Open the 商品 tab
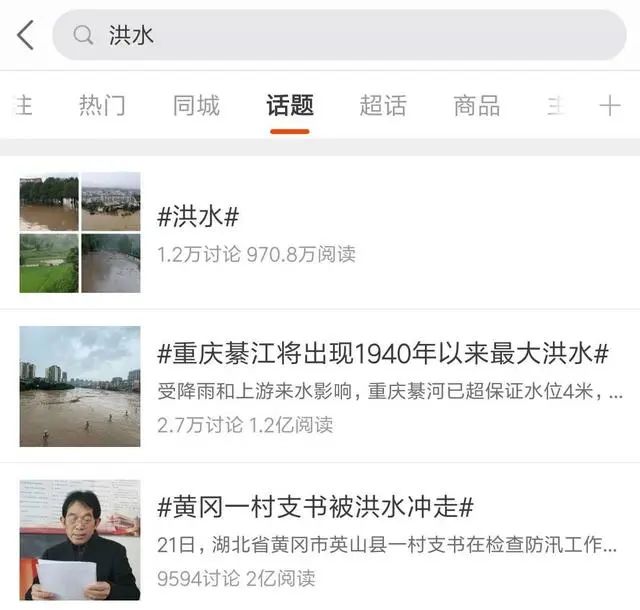 click(477, 105)
